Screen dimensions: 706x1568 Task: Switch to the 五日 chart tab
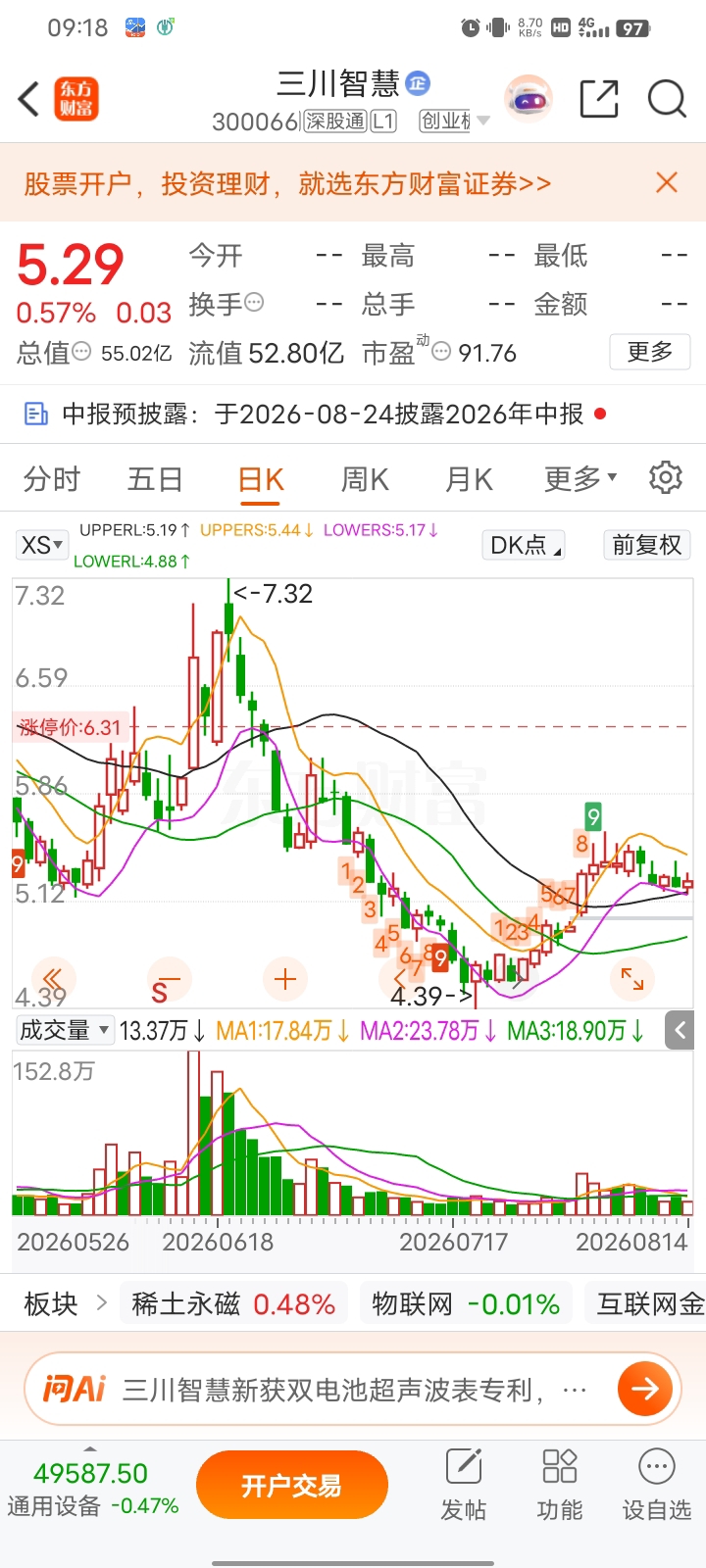[155, 479]
